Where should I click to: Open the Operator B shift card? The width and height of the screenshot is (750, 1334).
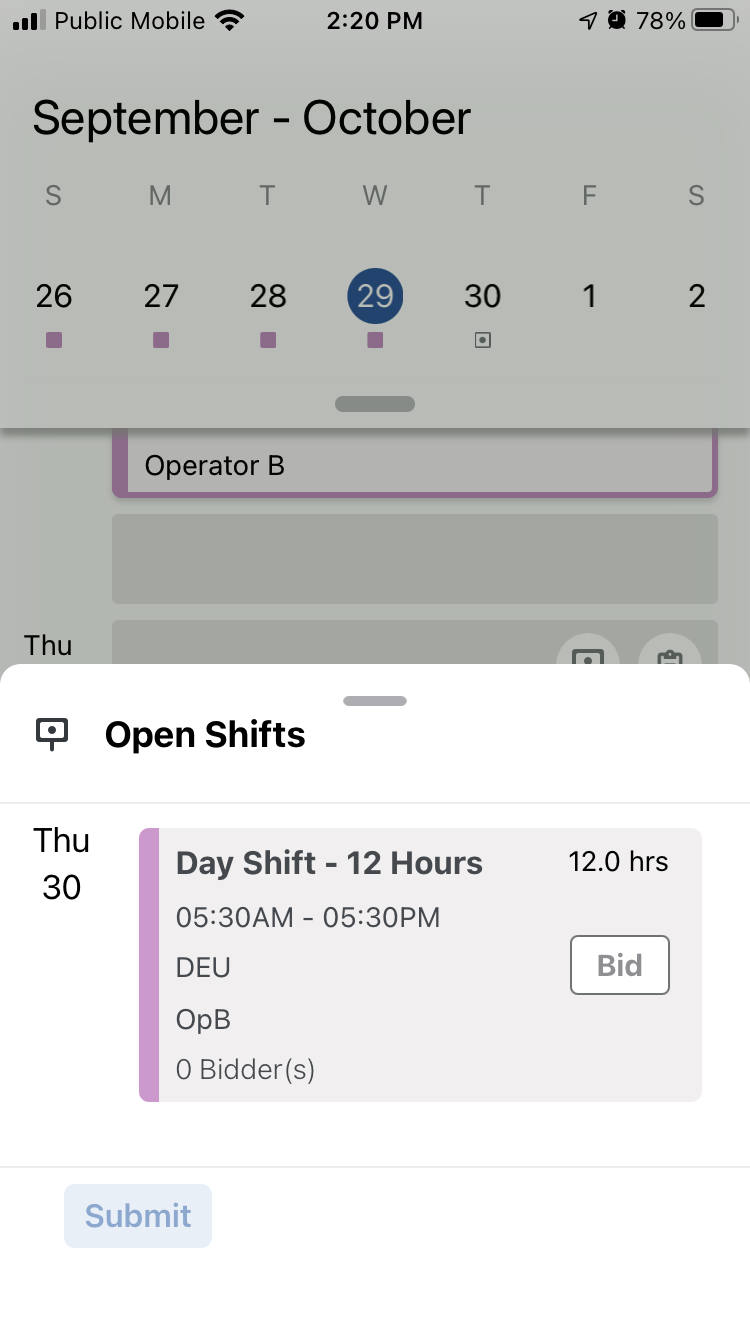(x=415, y=463)
